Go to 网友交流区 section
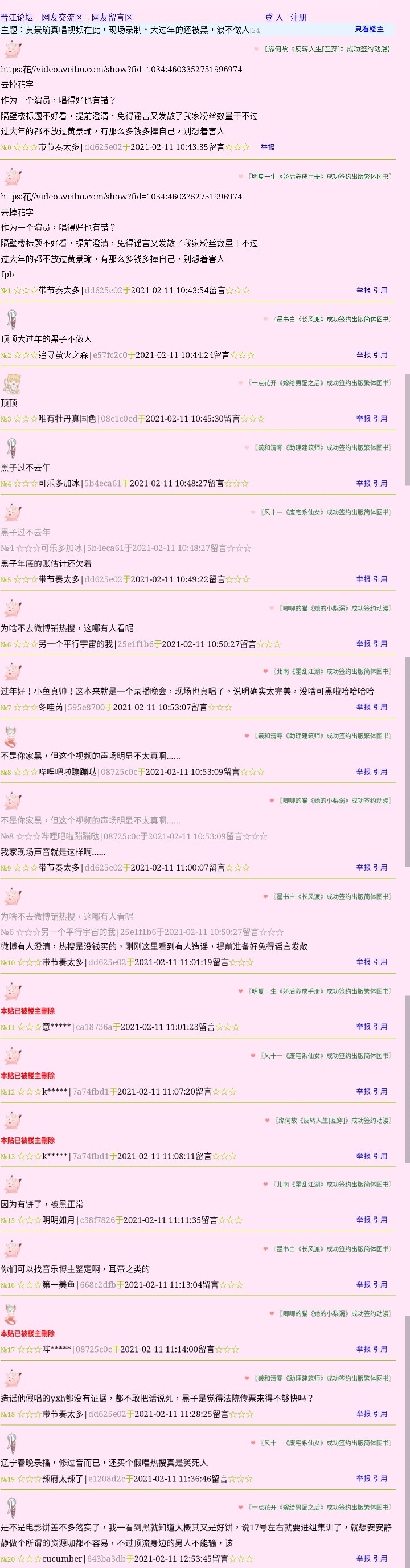The height and width of the screenshot is (1568, 410). [x=62, y=17]
